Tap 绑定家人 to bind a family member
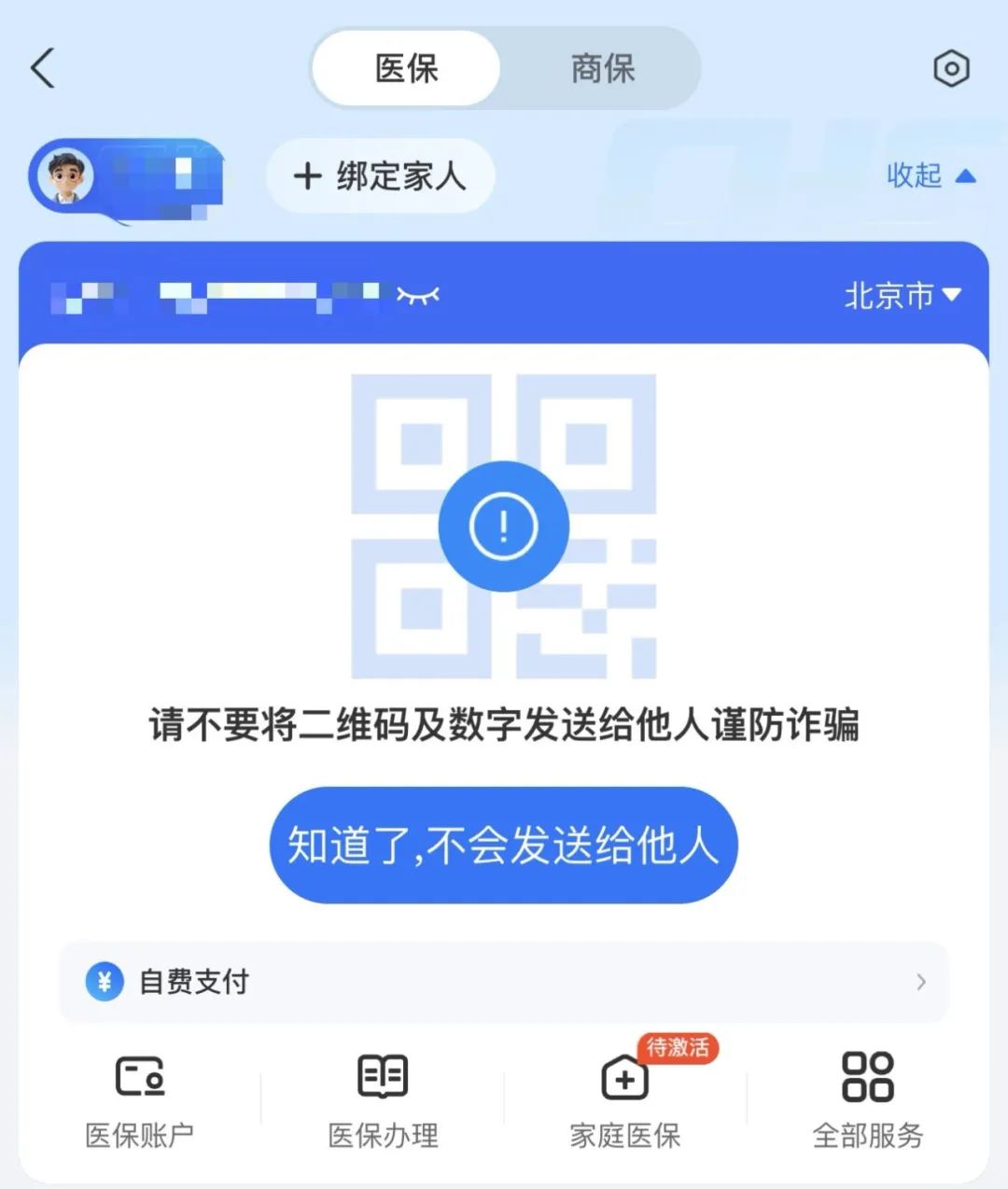This screenshot has height=1189, width=1008. click(379, 177)
